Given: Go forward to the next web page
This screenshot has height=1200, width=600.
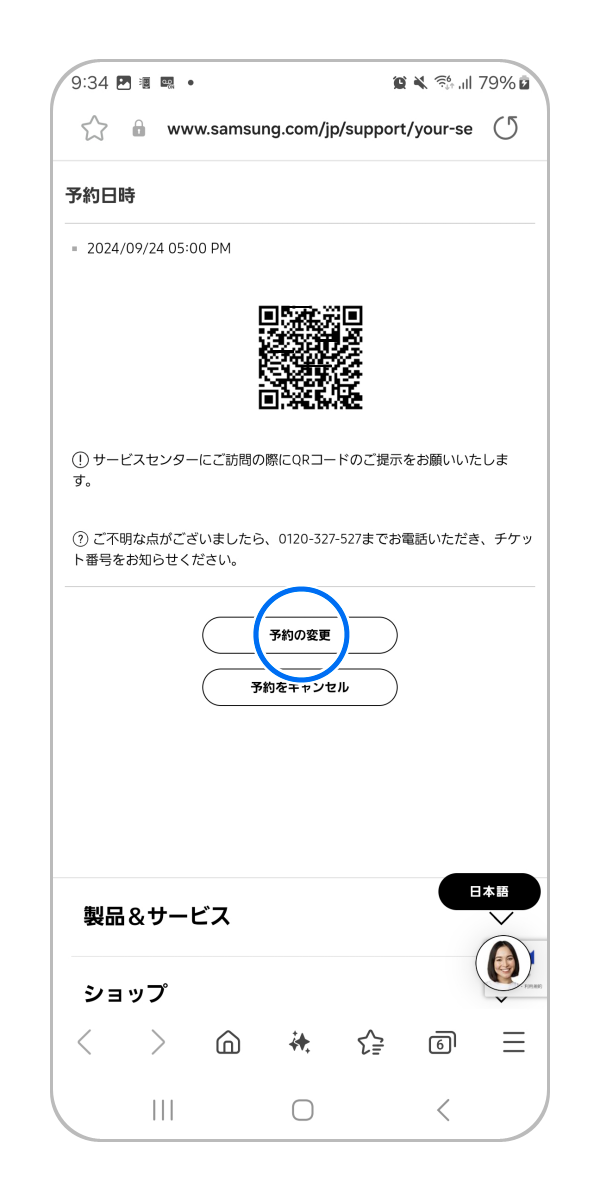Looking at the screenshot, I should click(x=158, y=1043).
